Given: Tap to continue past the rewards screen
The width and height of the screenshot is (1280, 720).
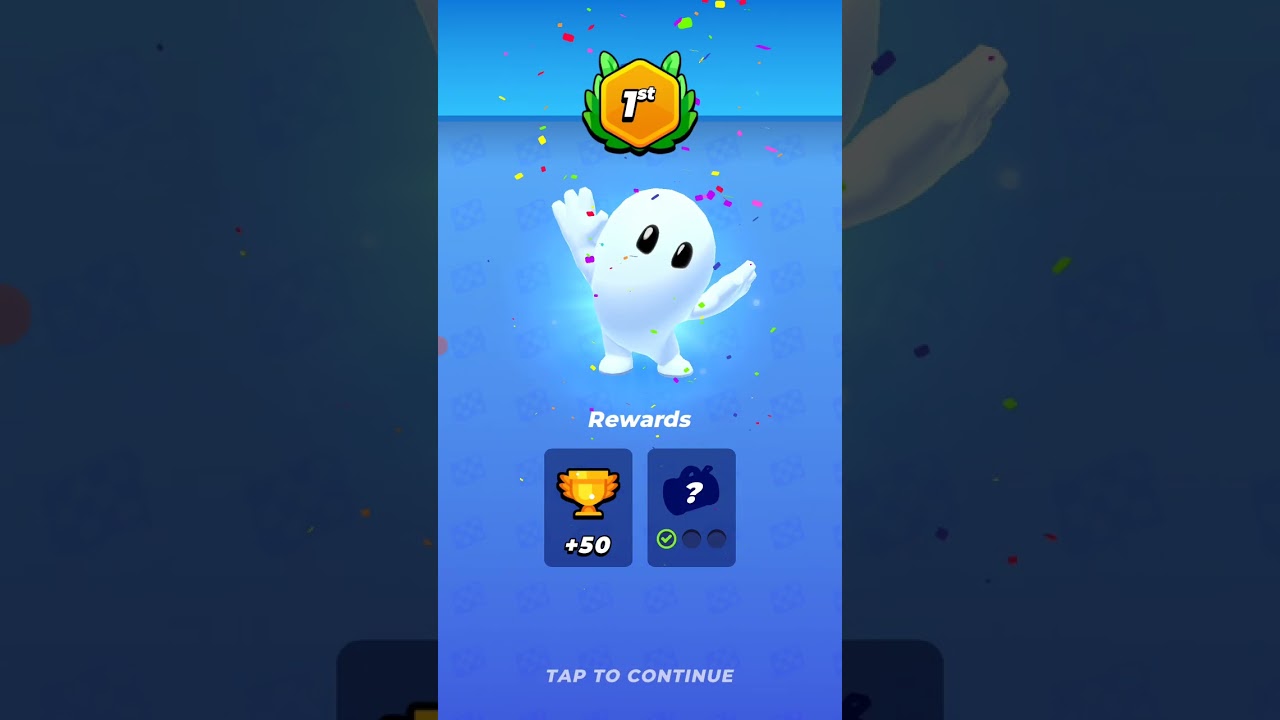Looking at the screenshot, I should pos(639,676).
